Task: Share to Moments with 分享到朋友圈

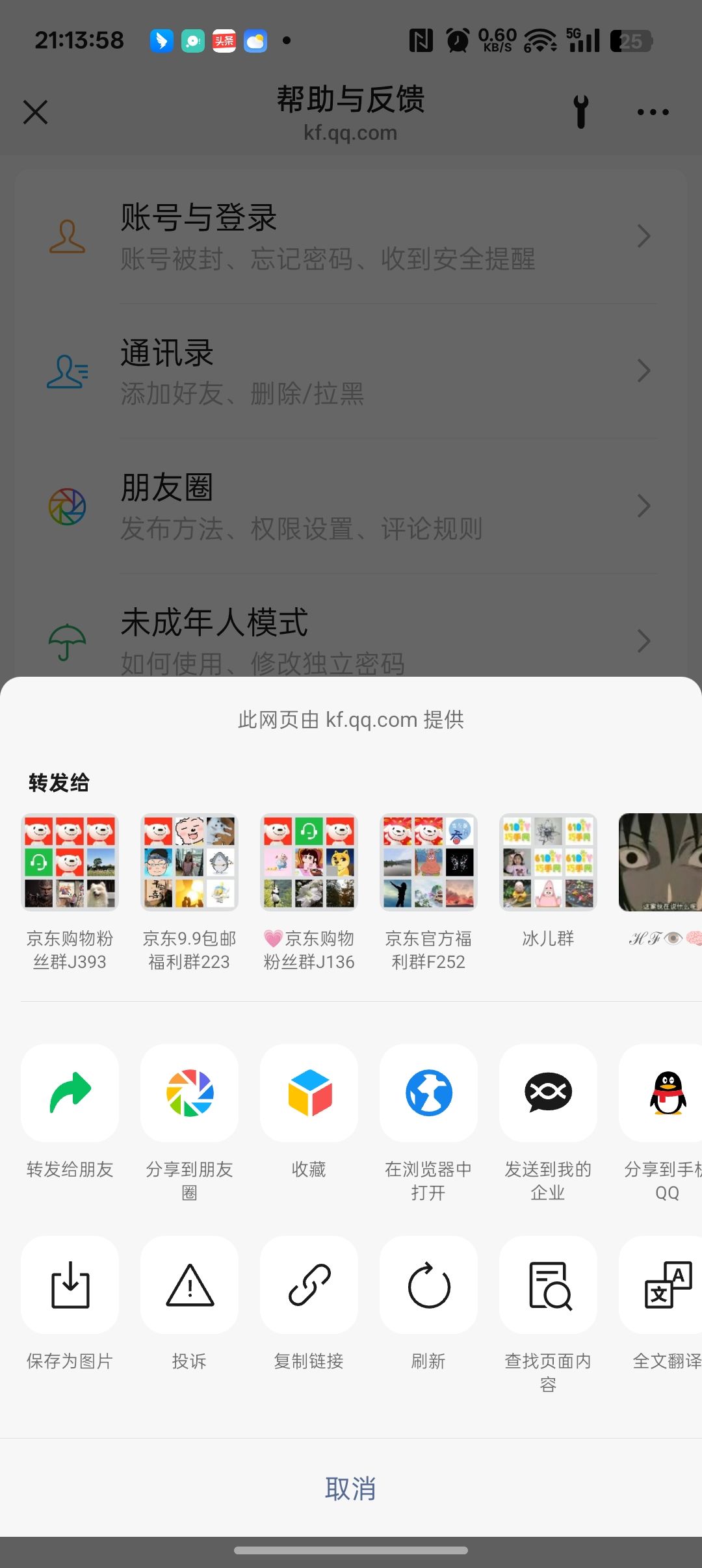Action: 190,1093
